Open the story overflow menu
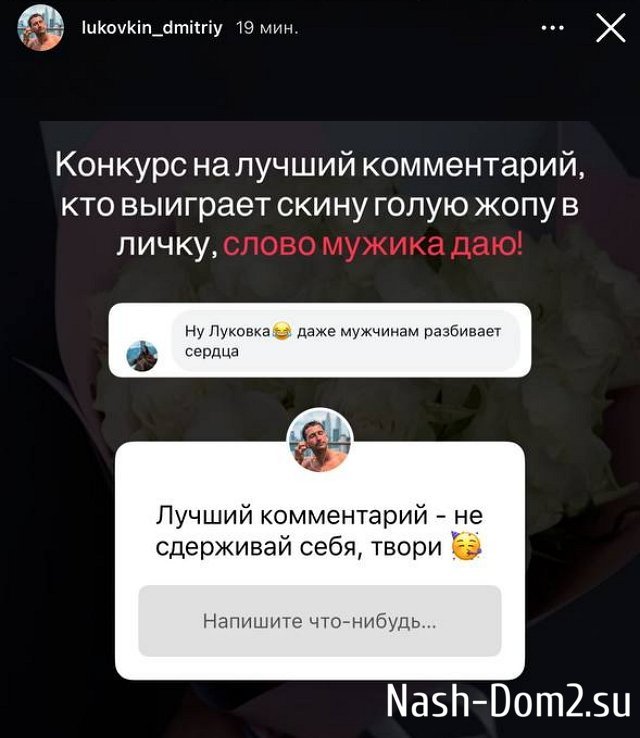The image size is (640, 738). tap(552, 29)
